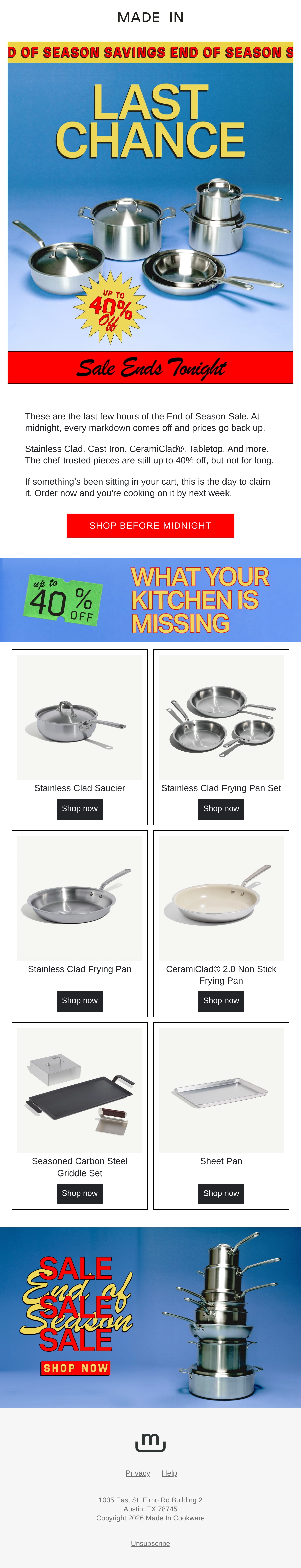Open the Sheet Pan product image

(x=221, y=1090)
